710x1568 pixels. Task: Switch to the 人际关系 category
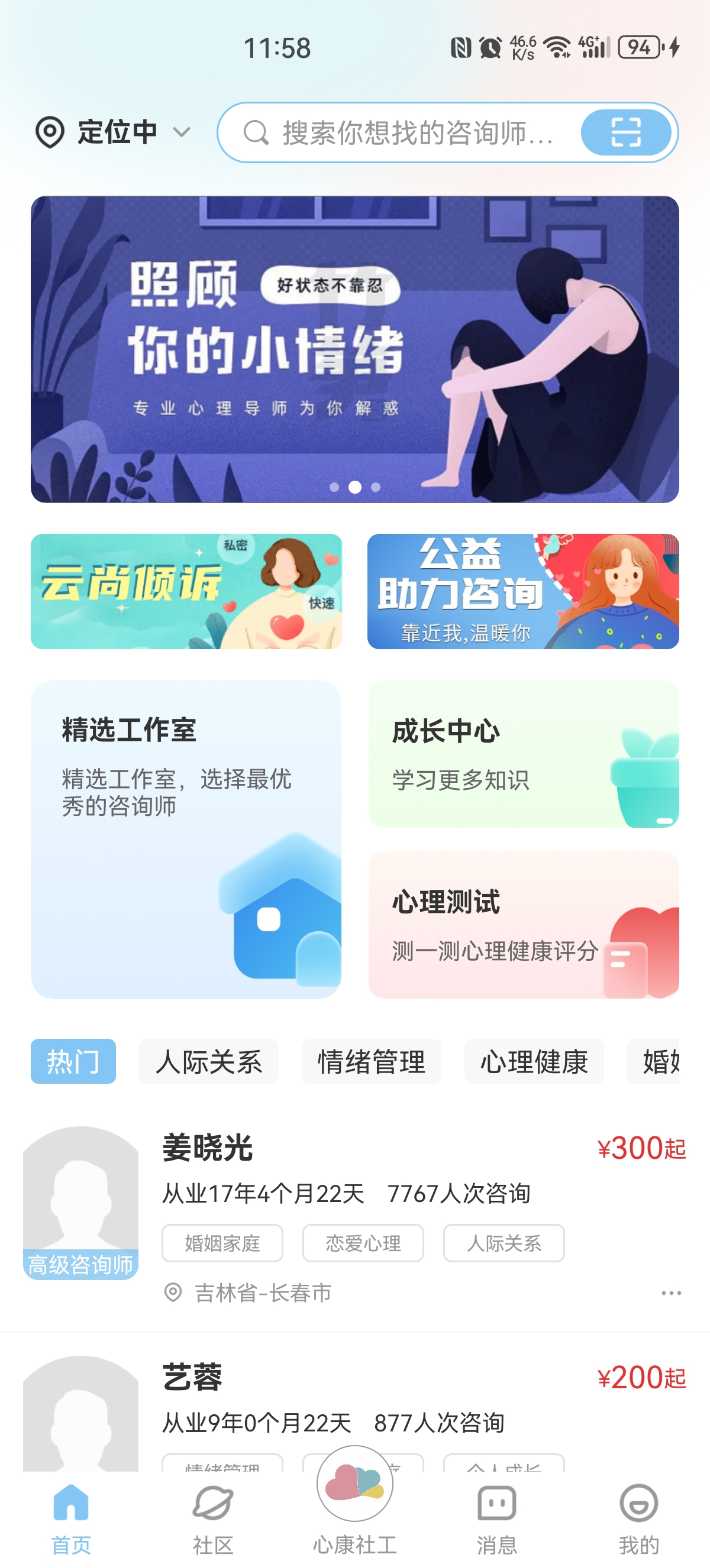click(208, 1061)
